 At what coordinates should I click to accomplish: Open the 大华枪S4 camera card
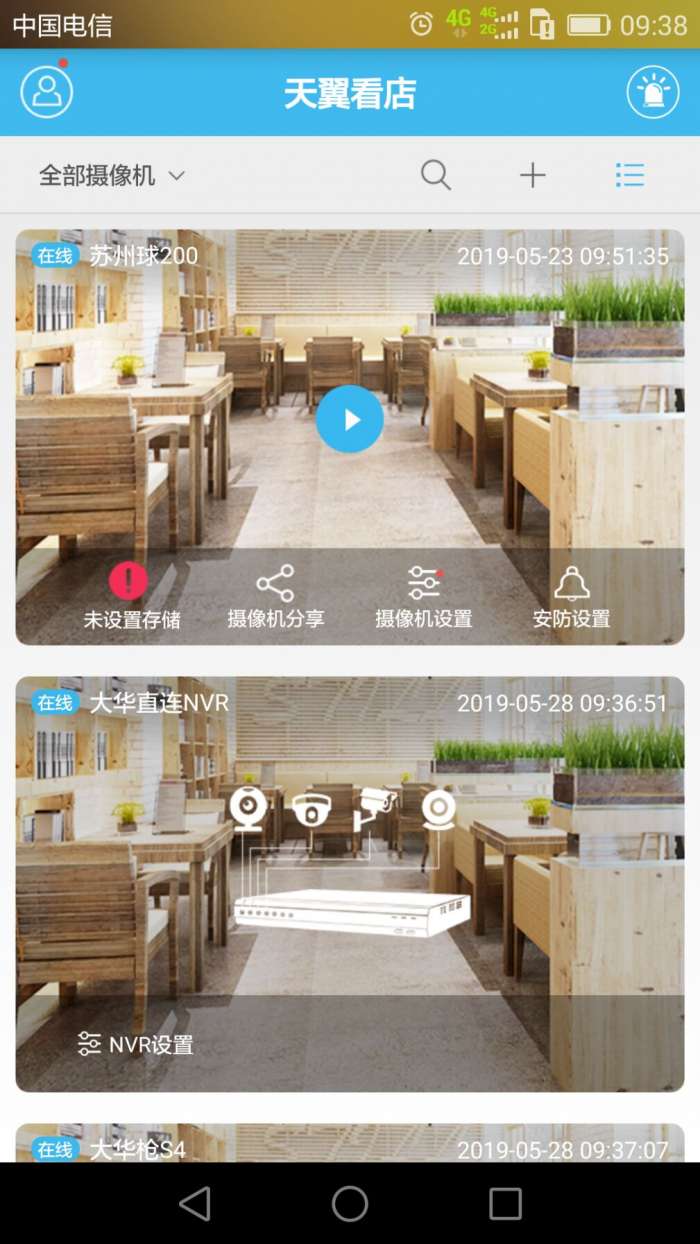pos(350,1144)
